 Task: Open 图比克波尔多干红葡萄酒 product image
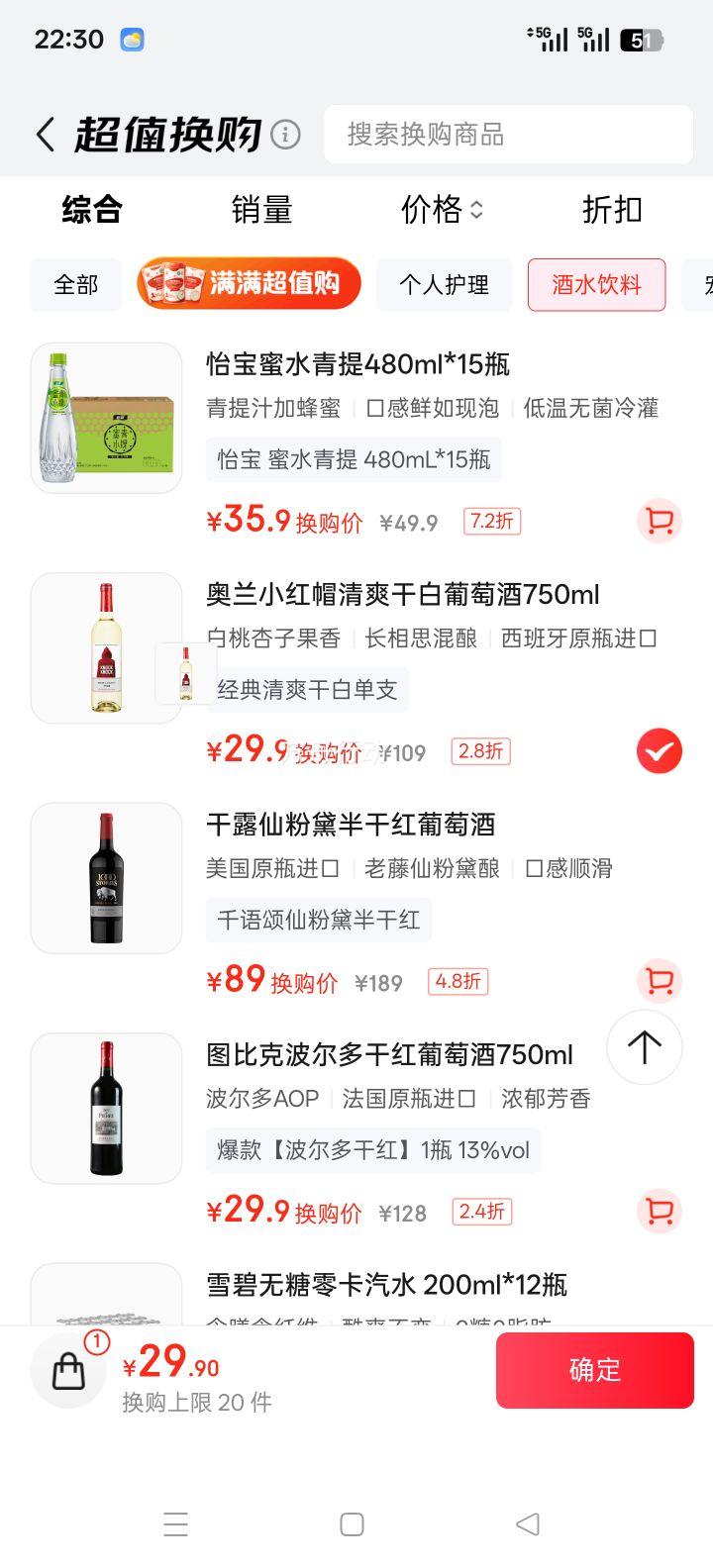point(107,1108)
